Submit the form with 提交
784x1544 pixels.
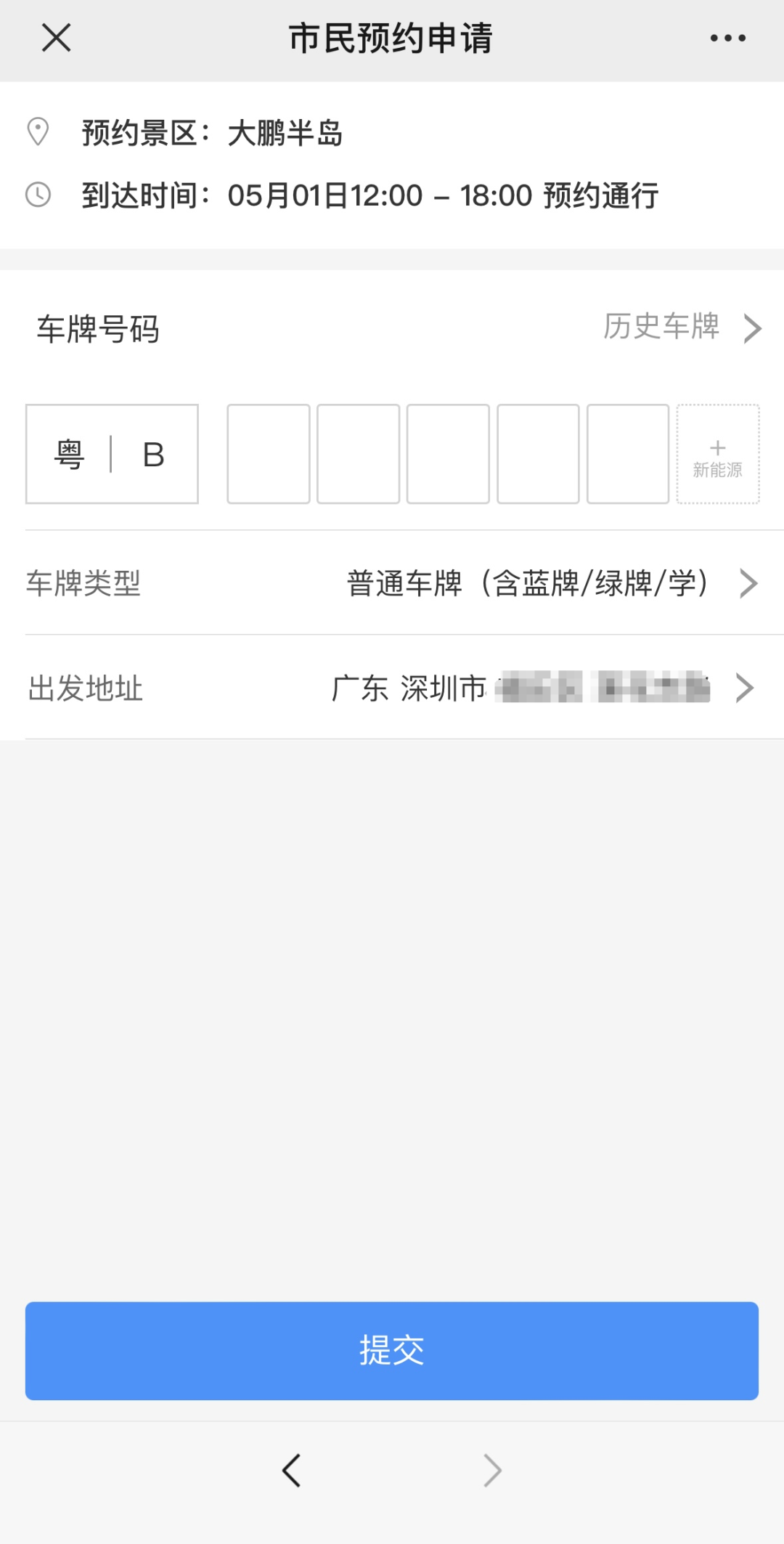(392, 1351)
